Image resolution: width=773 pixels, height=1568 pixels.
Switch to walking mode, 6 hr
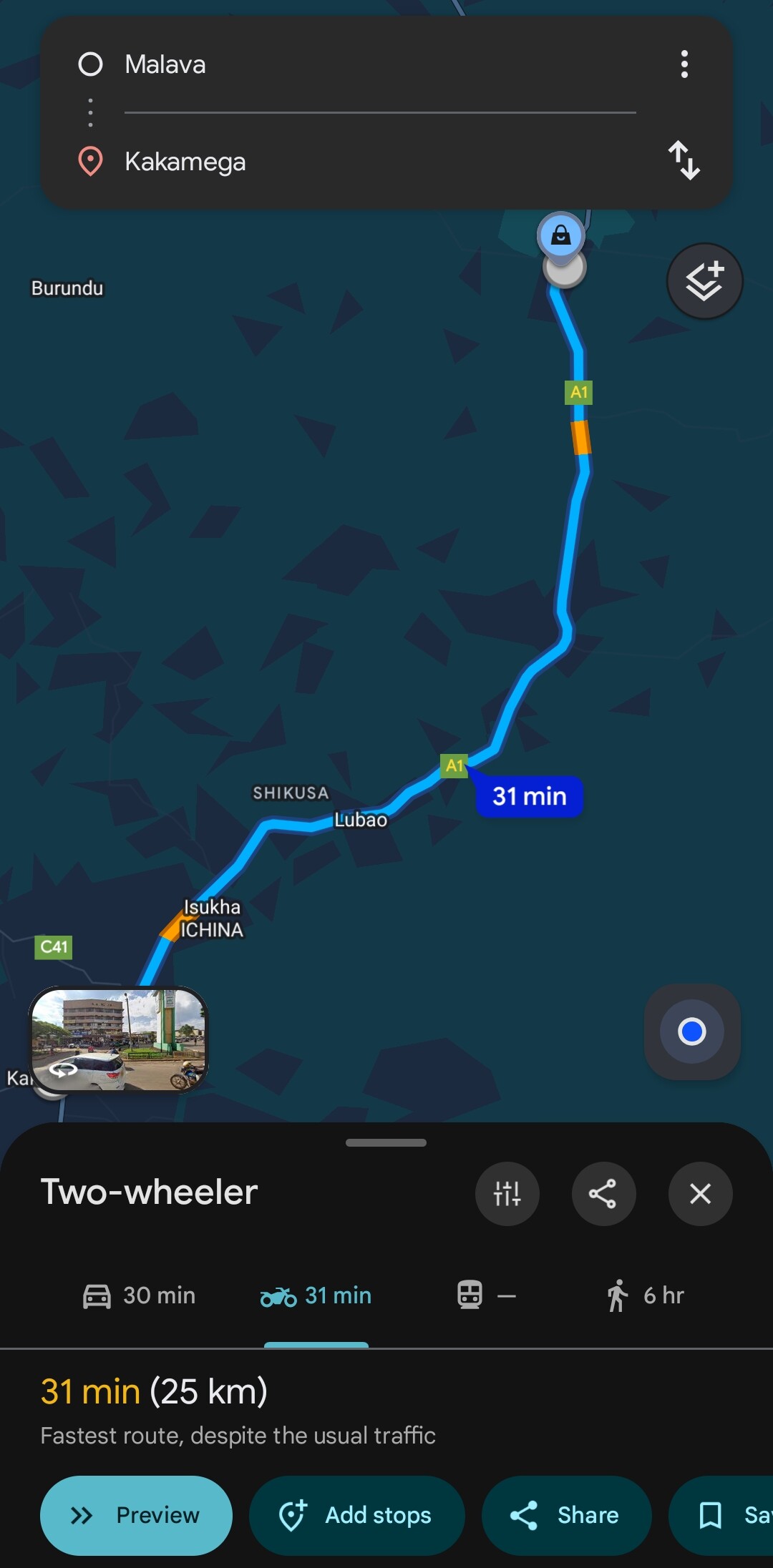coord(645,1295)
